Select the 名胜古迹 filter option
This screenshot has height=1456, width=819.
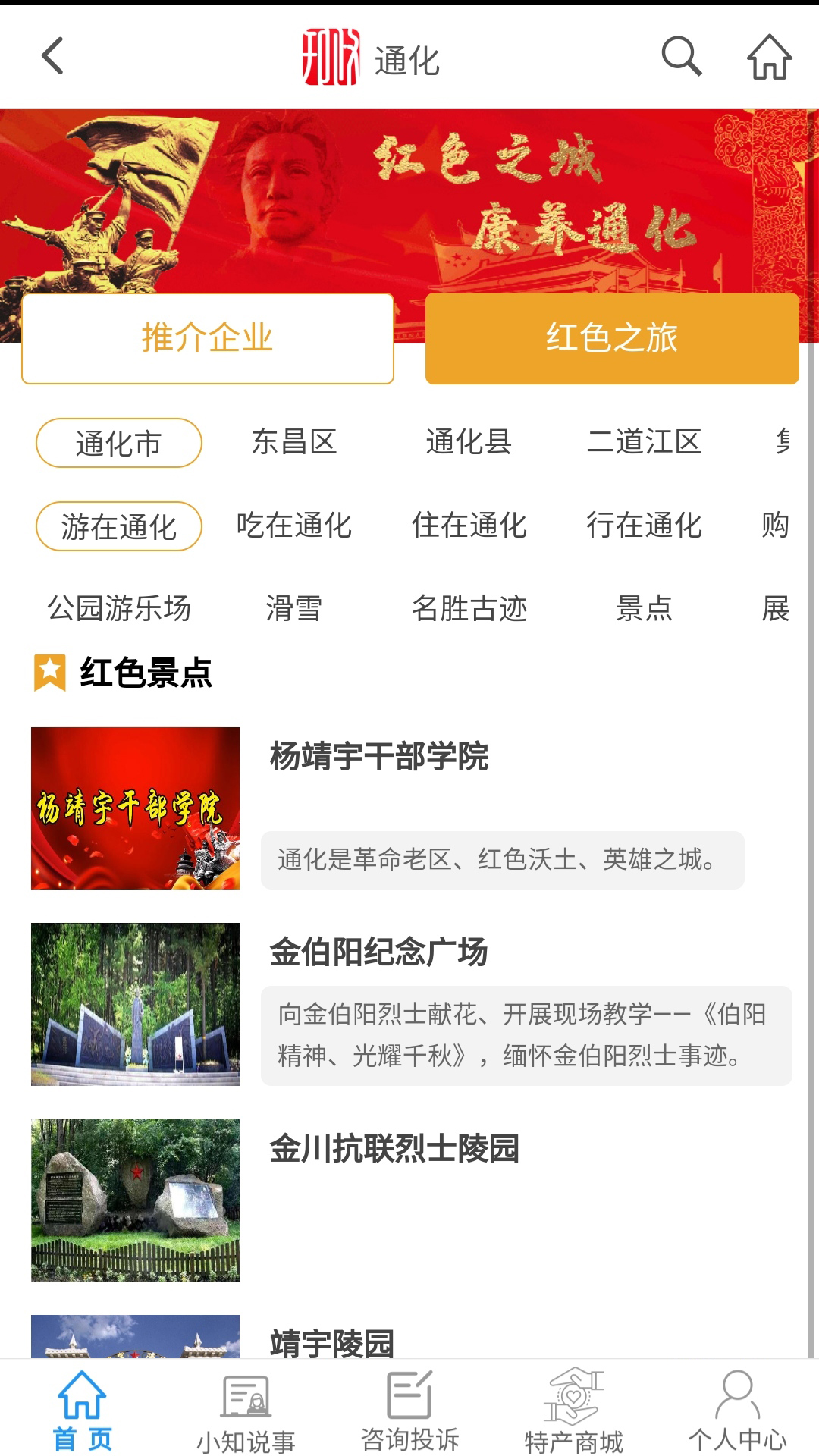470,608
